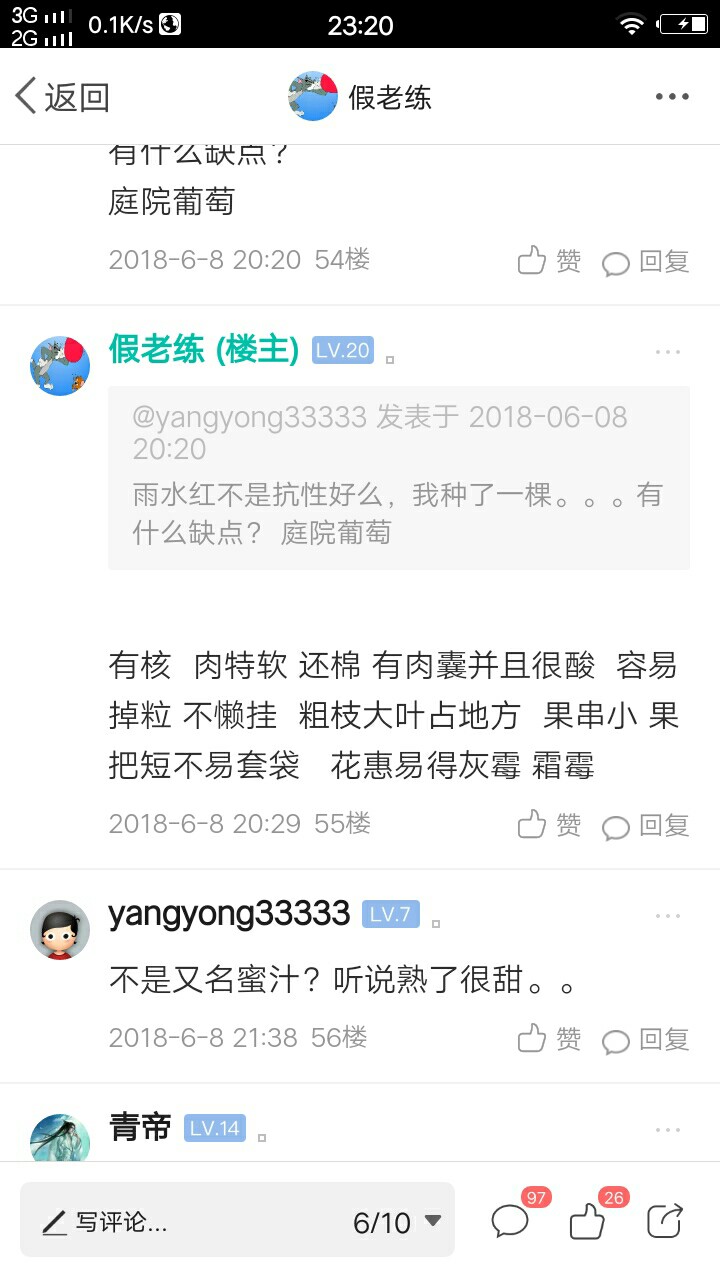Like the 55楼 comment
Screen dimensions: 720x1280
pos(549,825)
